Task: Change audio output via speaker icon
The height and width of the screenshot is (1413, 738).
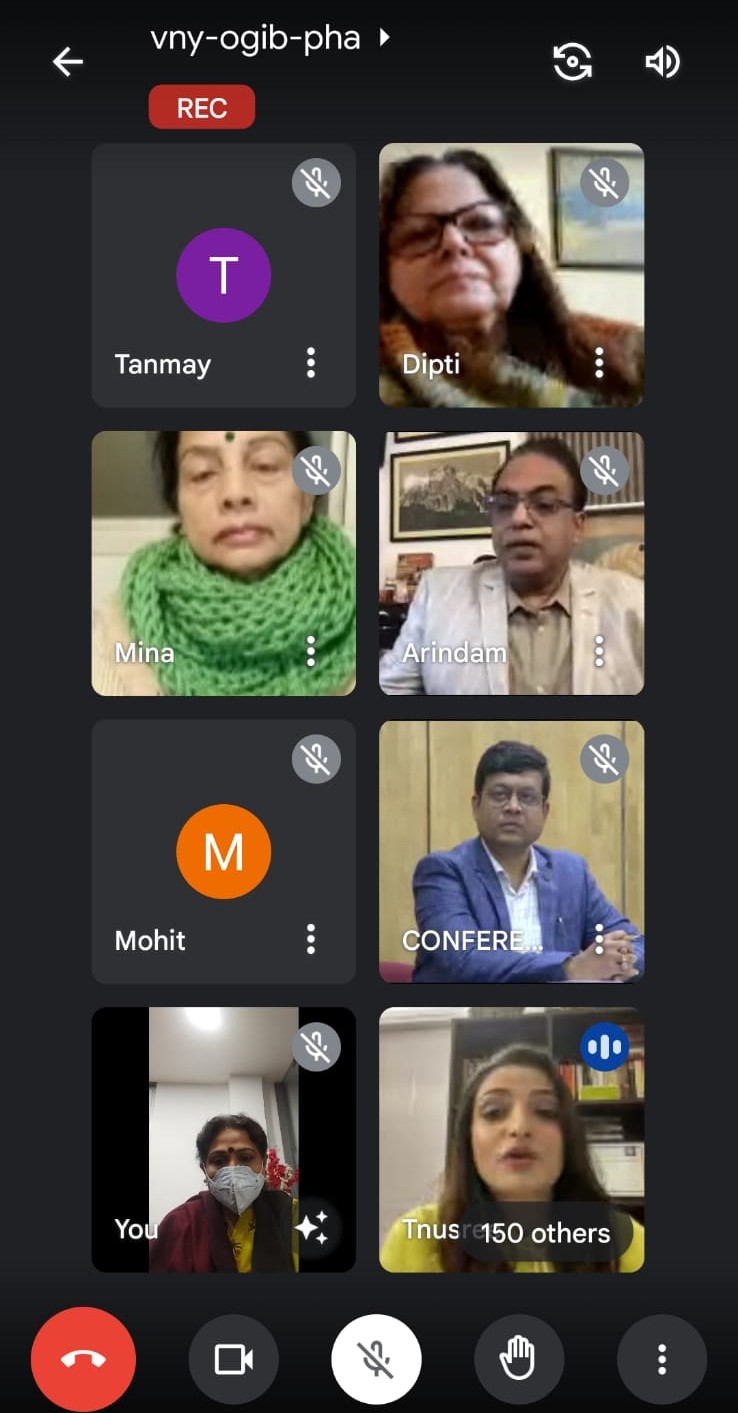Action: tap(662, 62)
